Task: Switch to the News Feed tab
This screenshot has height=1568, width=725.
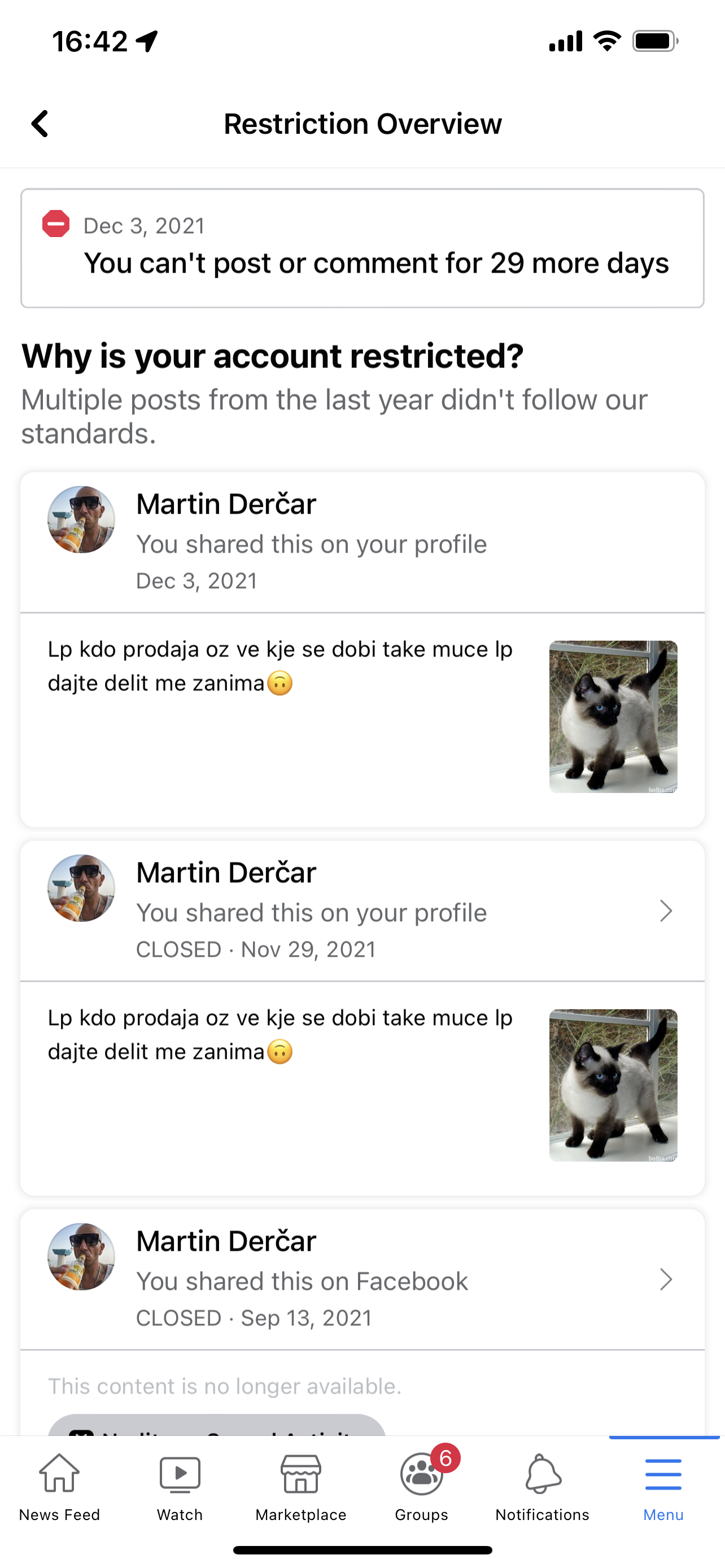Action: tap(60, 1486)
